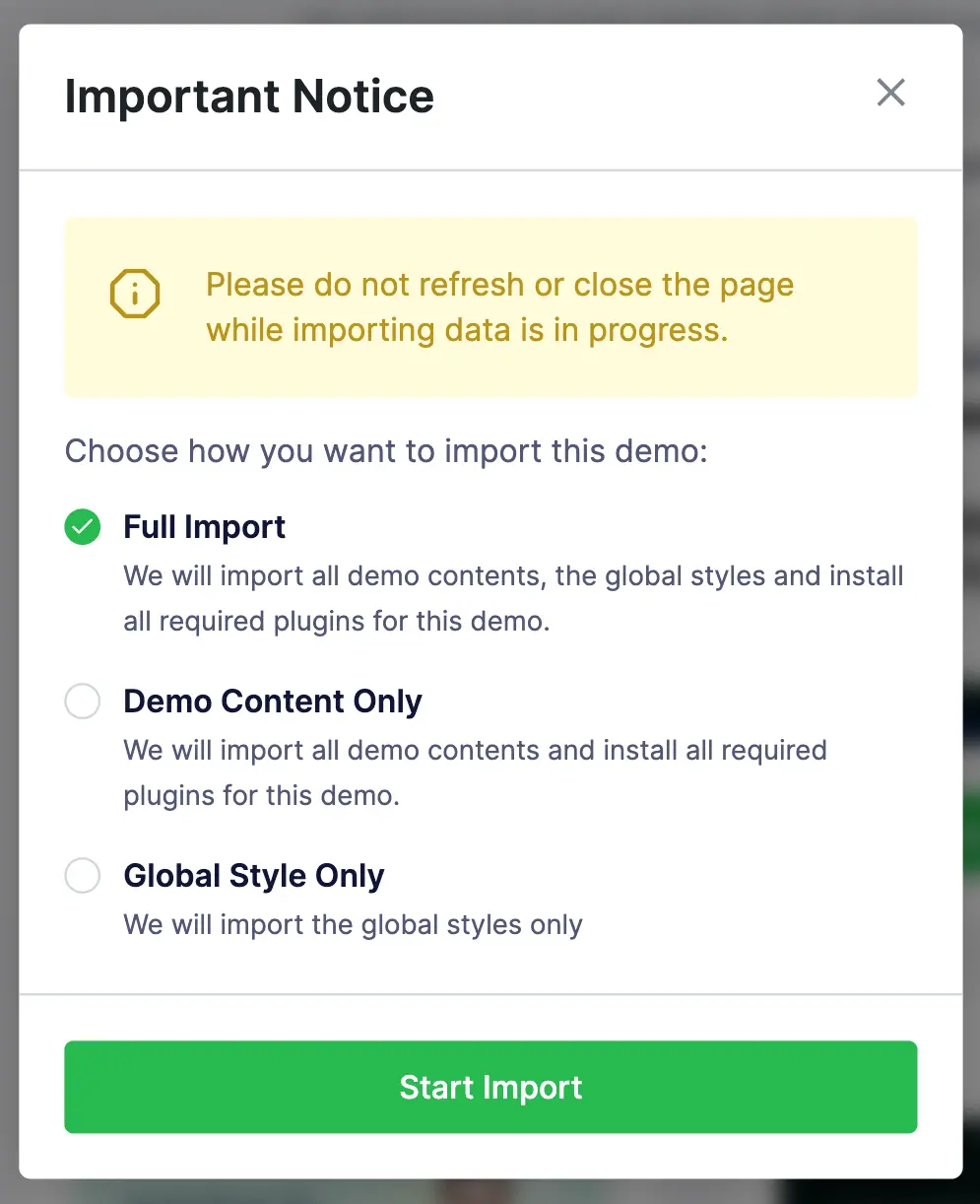Tap the Start Import button
Image resolution: width=980 pixels, height=1204 pixels.
(x=490, y=1087)
